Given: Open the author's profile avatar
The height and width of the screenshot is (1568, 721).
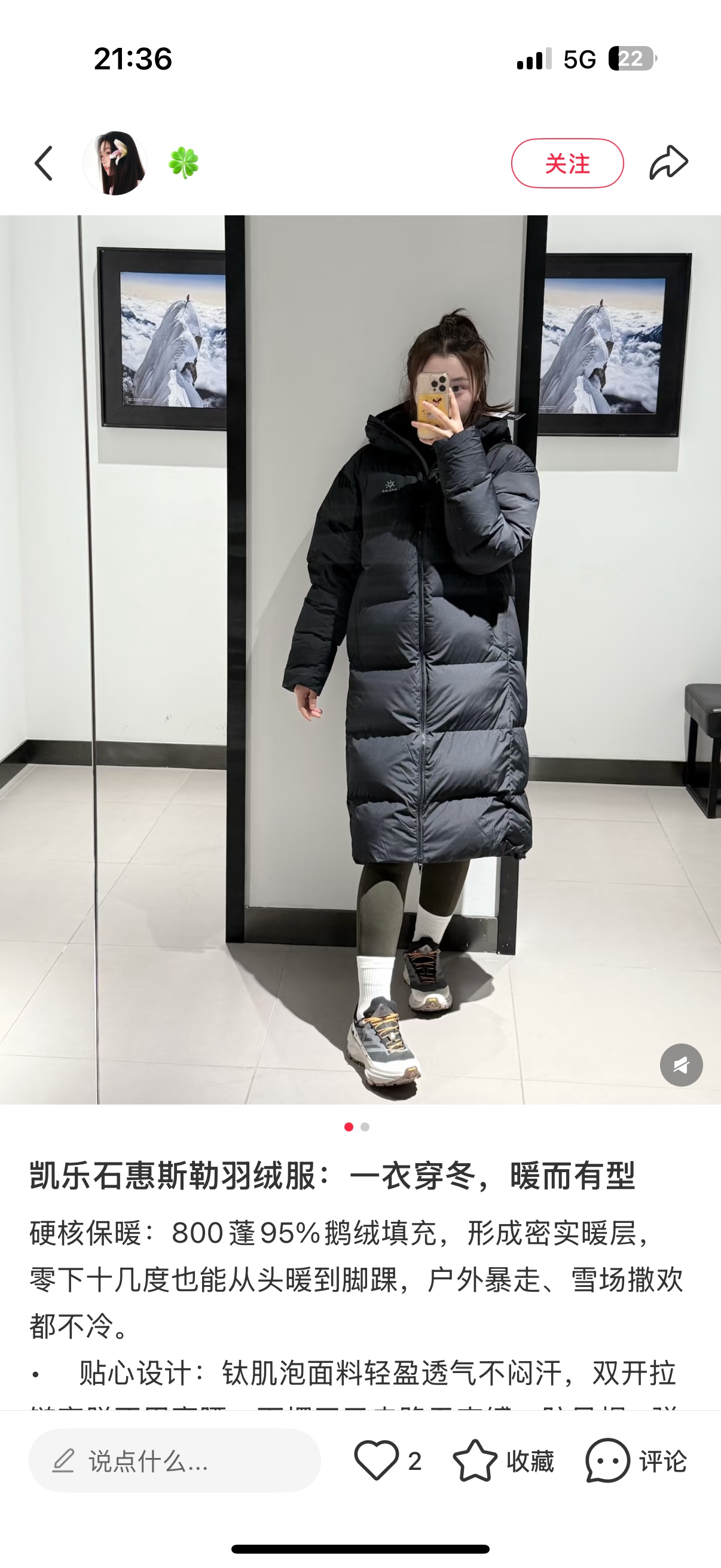Looking at the screenshot, I should pos(115,163).
